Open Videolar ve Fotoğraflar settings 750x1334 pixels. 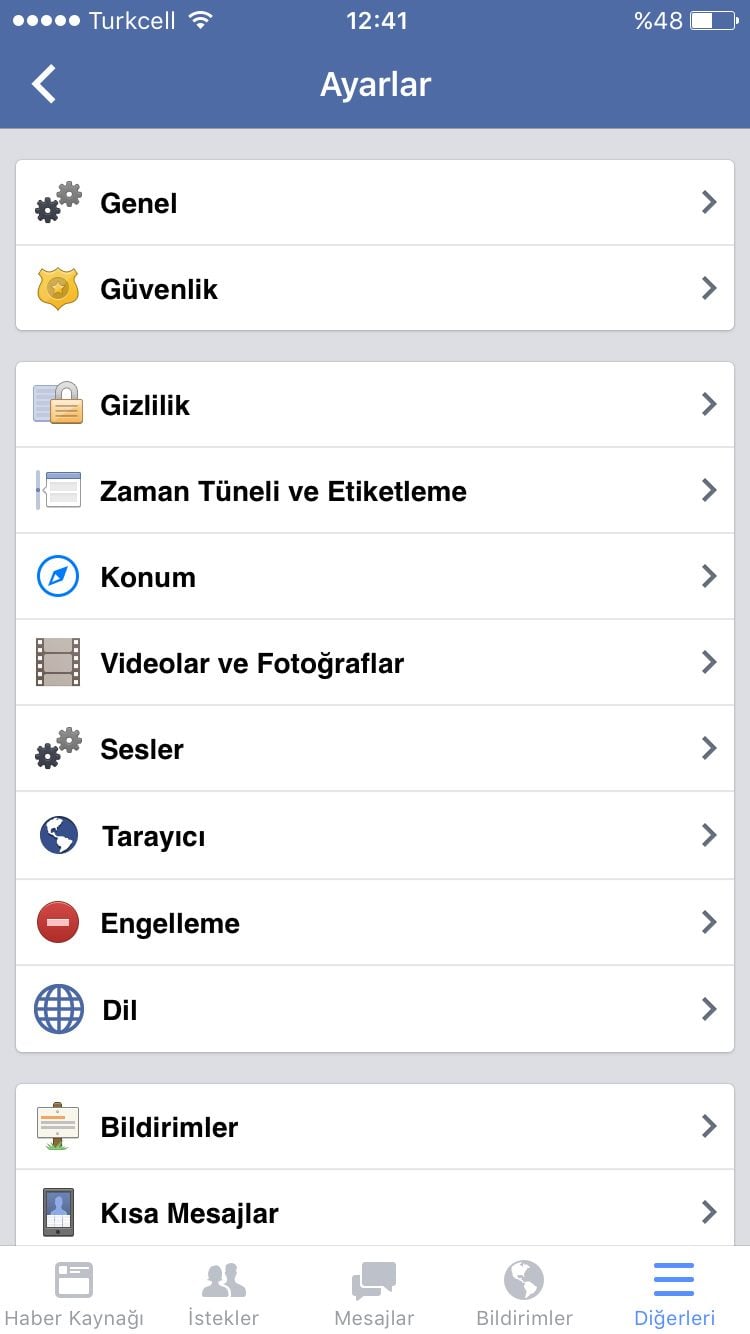pos(375,663)
